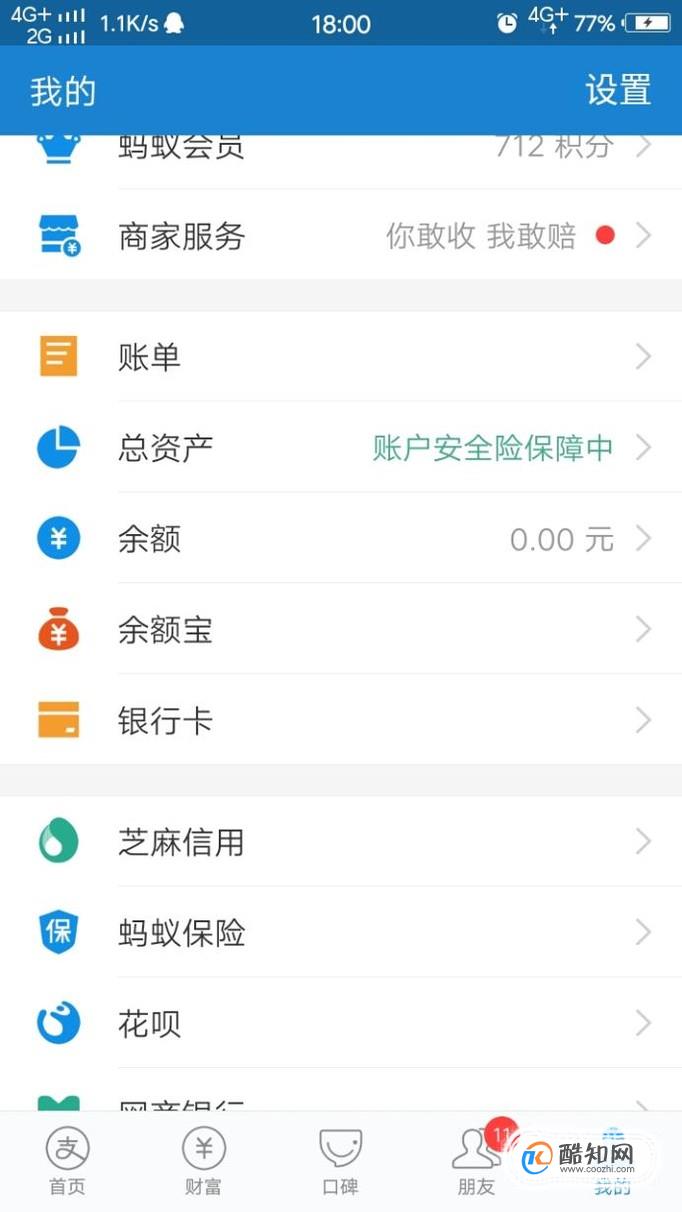The width and height of the screenshot is (682, 1212).
Task: Switch to the 口碑 tab
Action: [340, 1161]
